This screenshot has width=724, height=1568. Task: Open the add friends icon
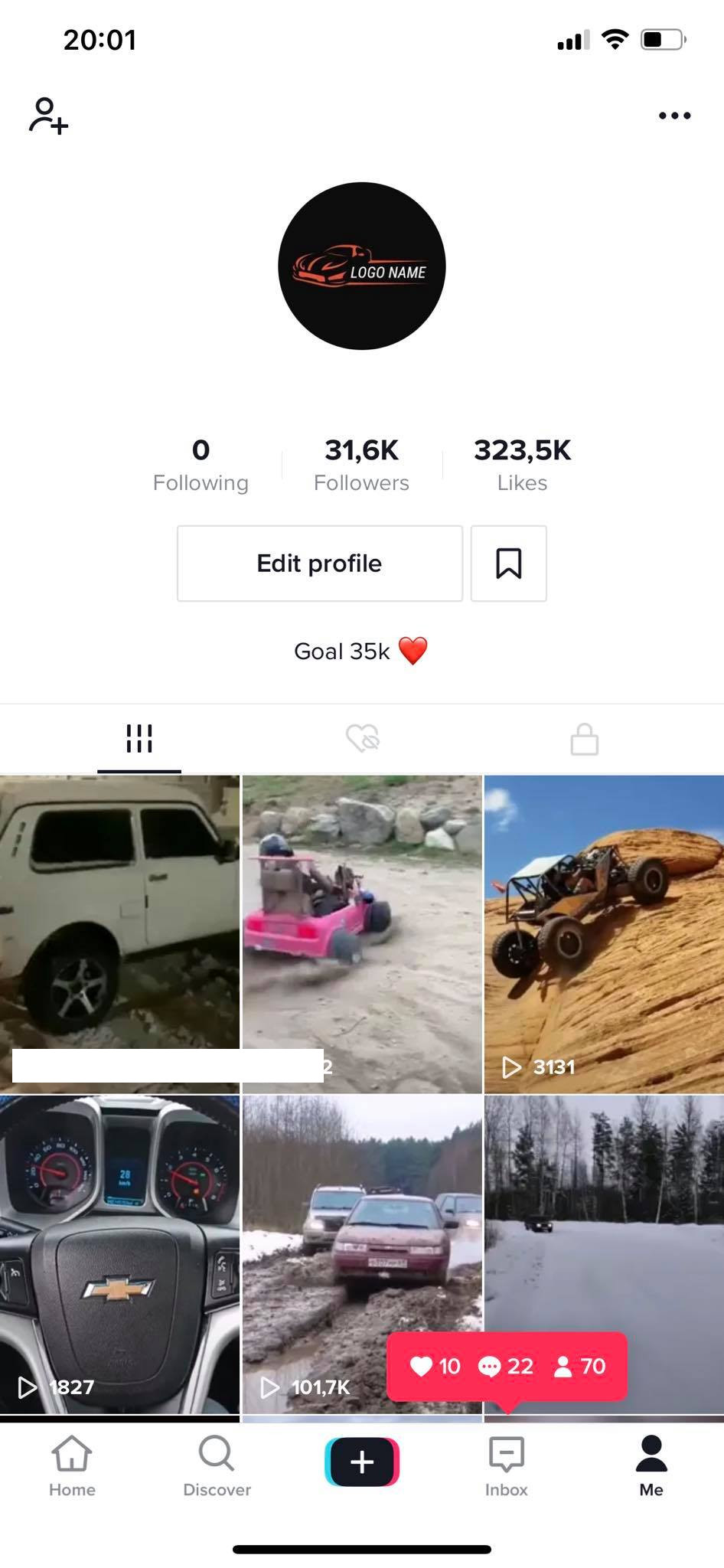click(48, 116)
